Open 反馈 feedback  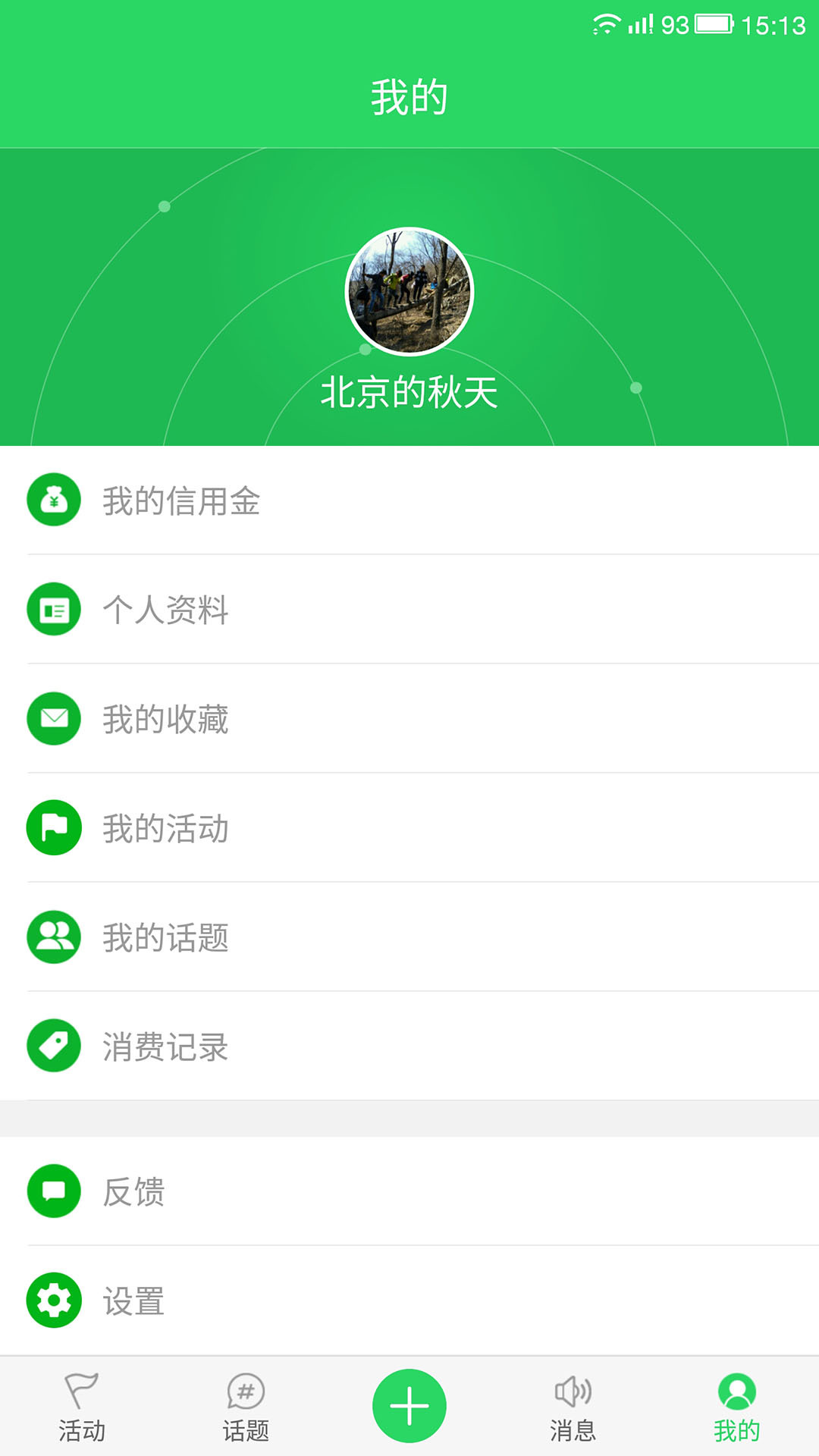click(x=409, y=1191)
